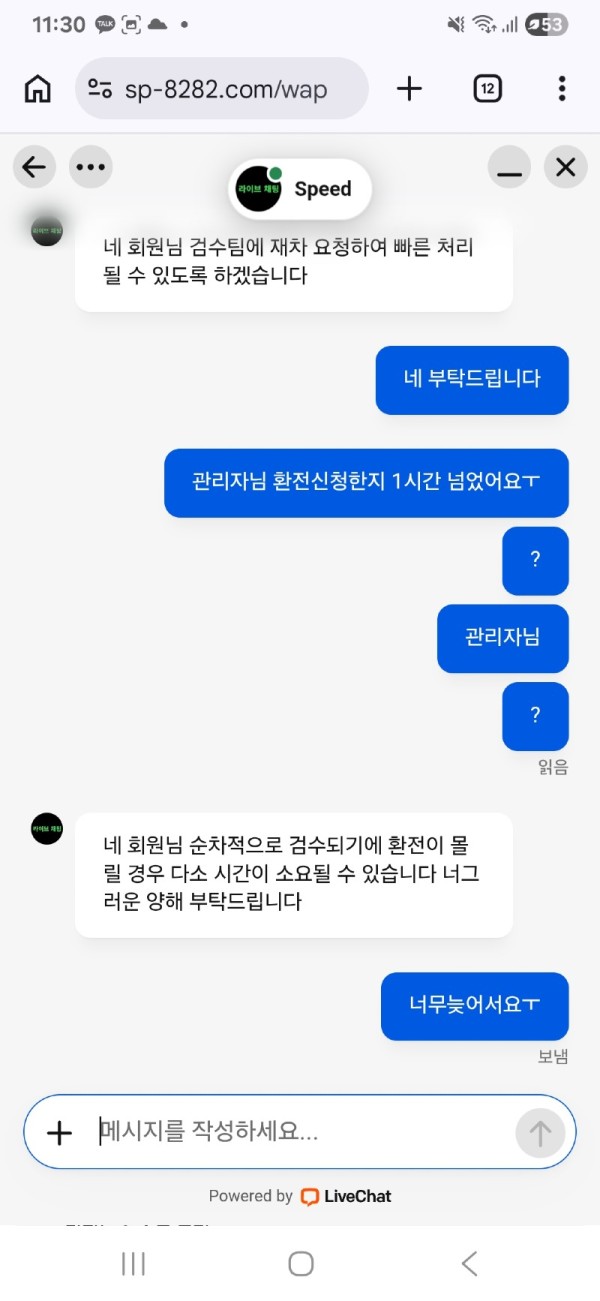Go to the browser home page
600x1301 pixels.
37,89
